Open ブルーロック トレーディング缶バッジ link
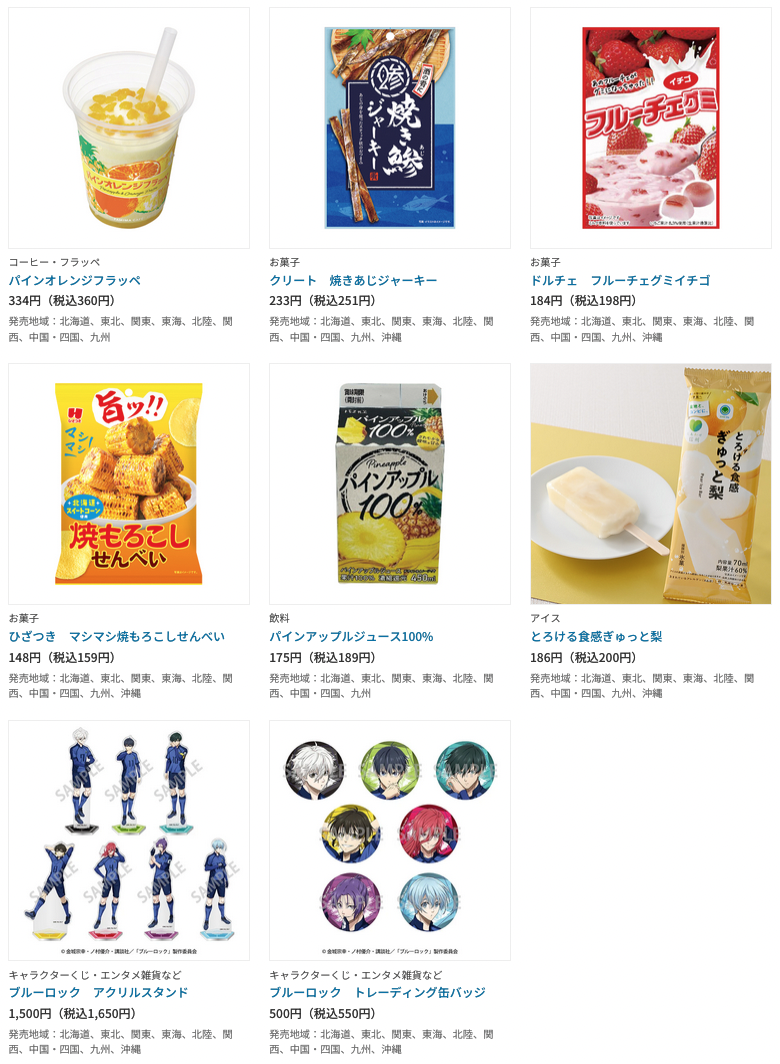Viewport: 780px width, 1064px height. 377,992
